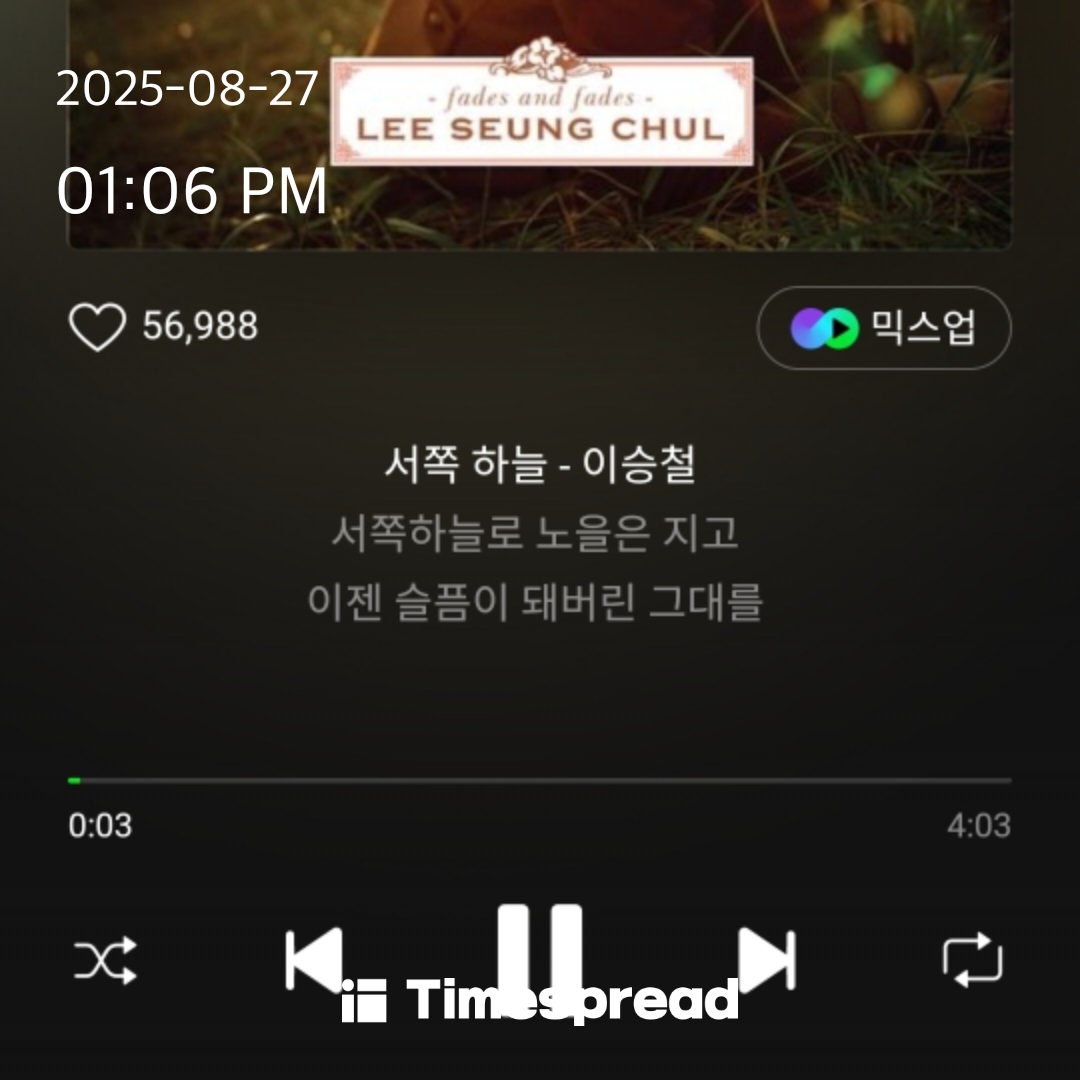Pause the current song

pyautogui.click(x=540, y=955)
